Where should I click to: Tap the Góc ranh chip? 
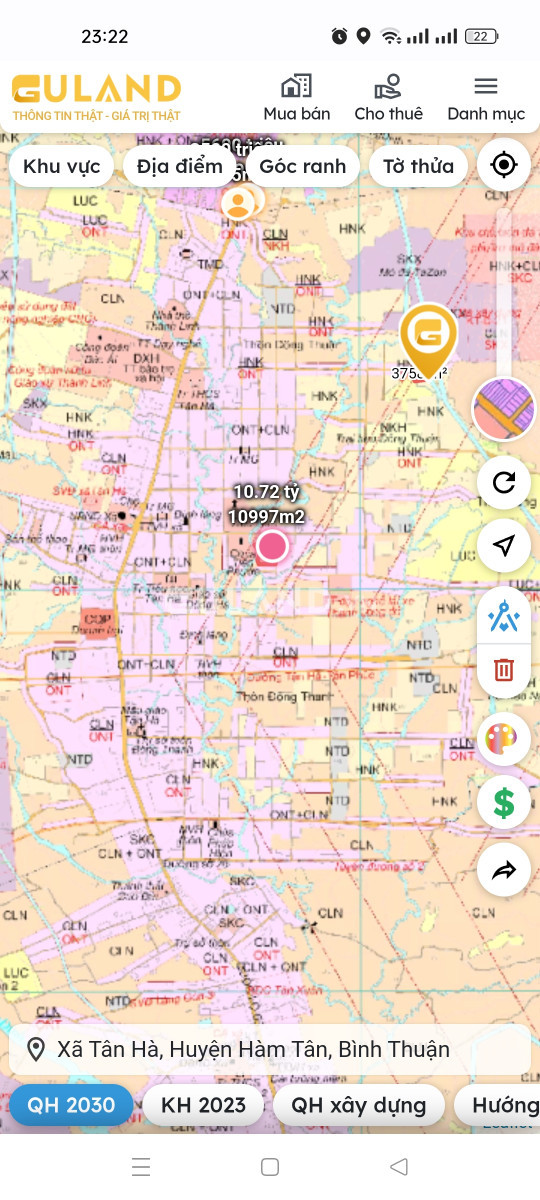click(302, 166)
